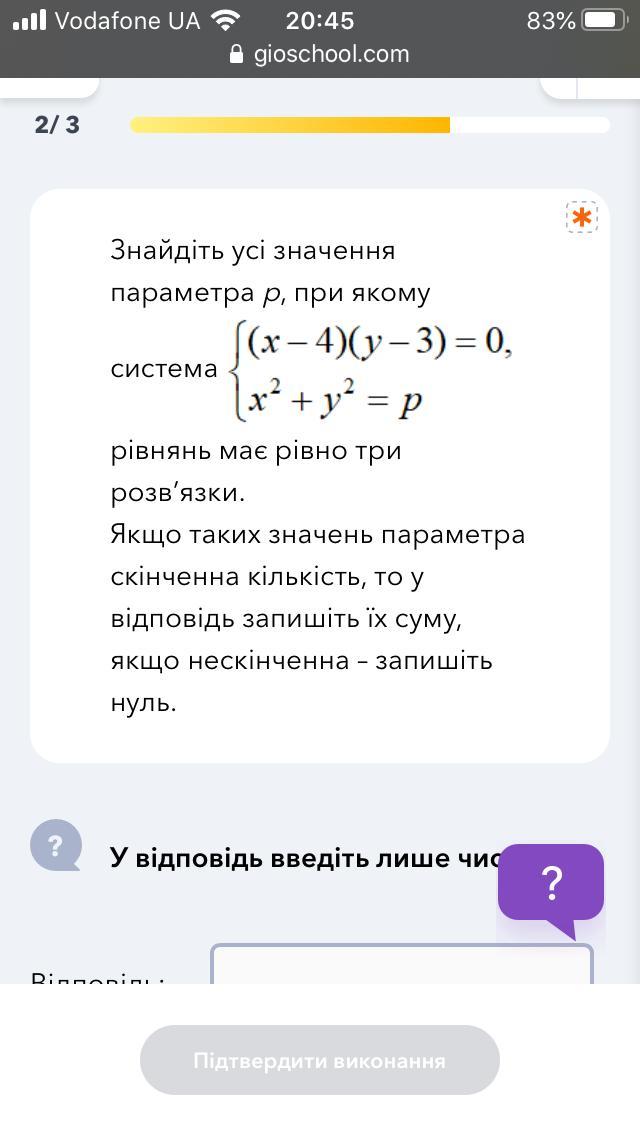Tap the purple question mark help bubble

coord(551,883)
